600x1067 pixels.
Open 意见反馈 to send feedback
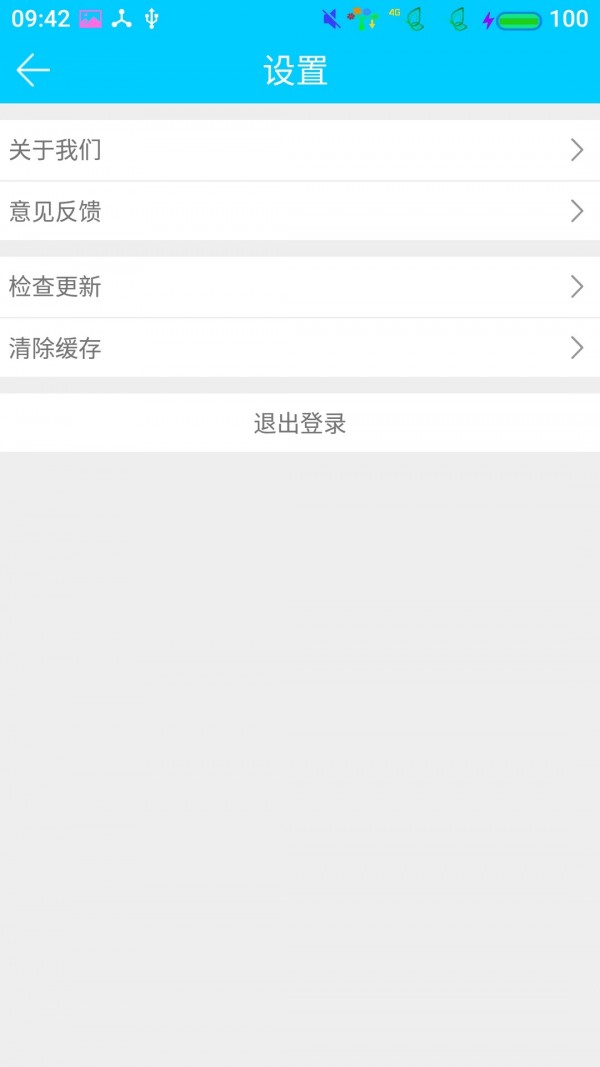(299, 211)
